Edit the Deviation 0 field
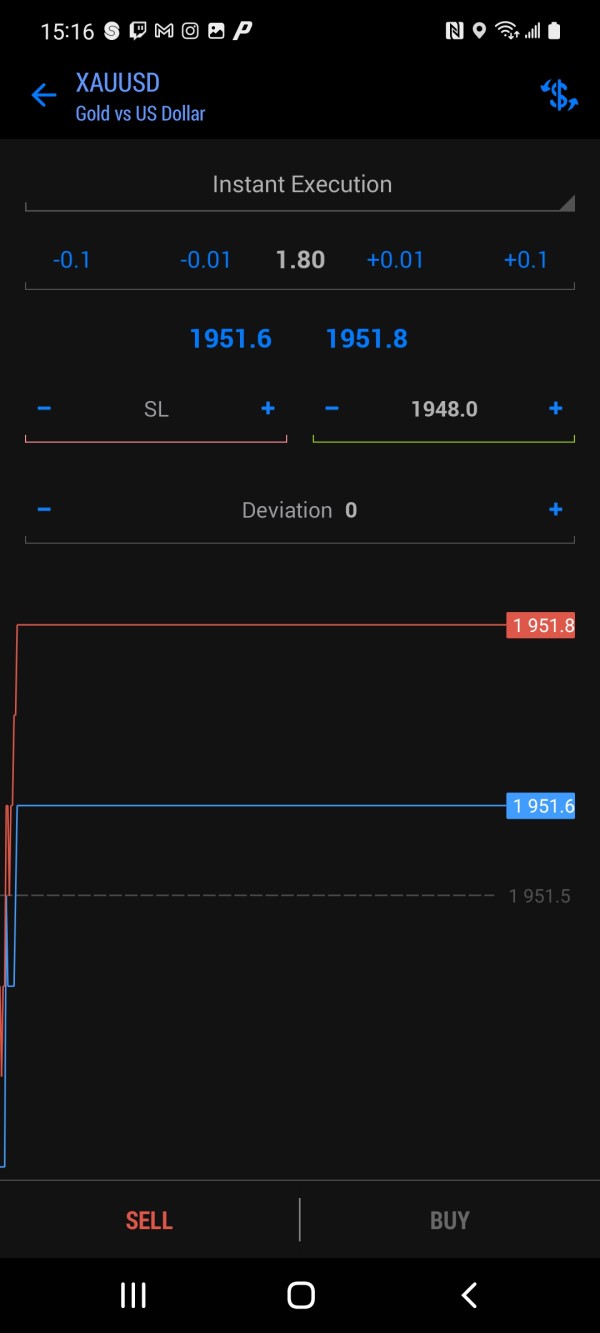 tap(300, 510)
